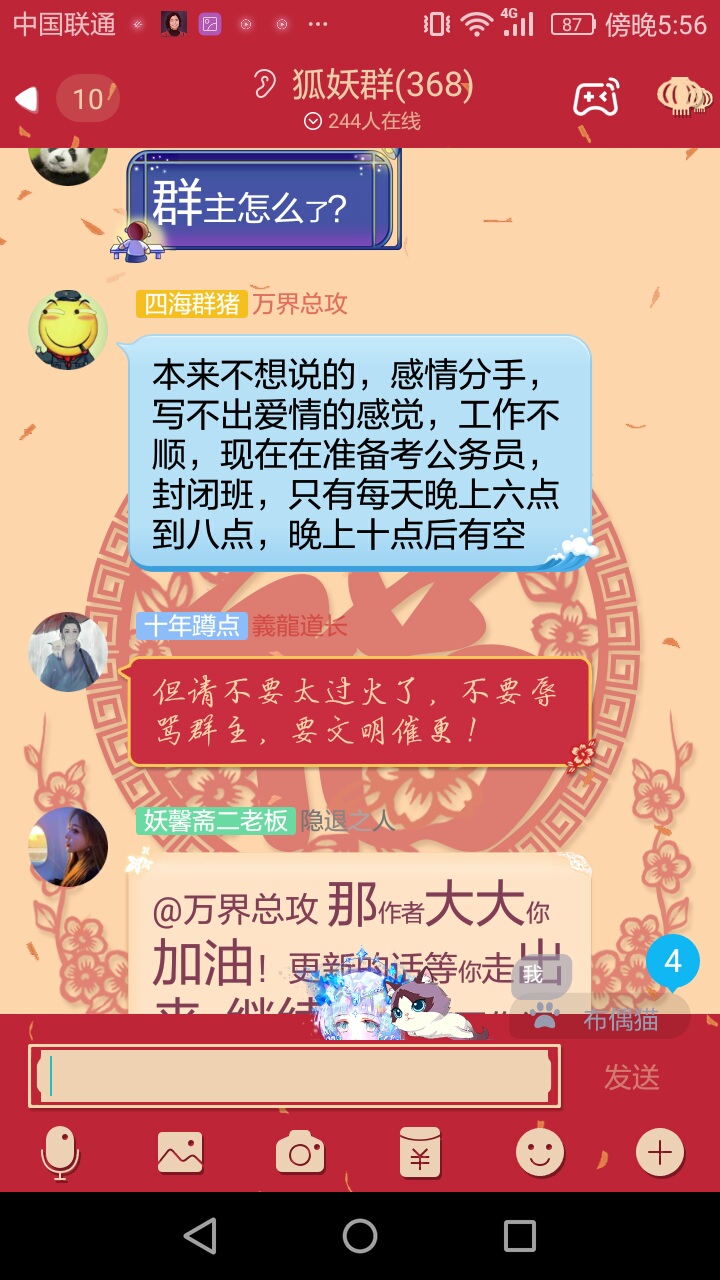This screenshot has width=720, height=1280.
Task: Open more options plus button
Action: pyautogui.click(x=660, y=1153)
